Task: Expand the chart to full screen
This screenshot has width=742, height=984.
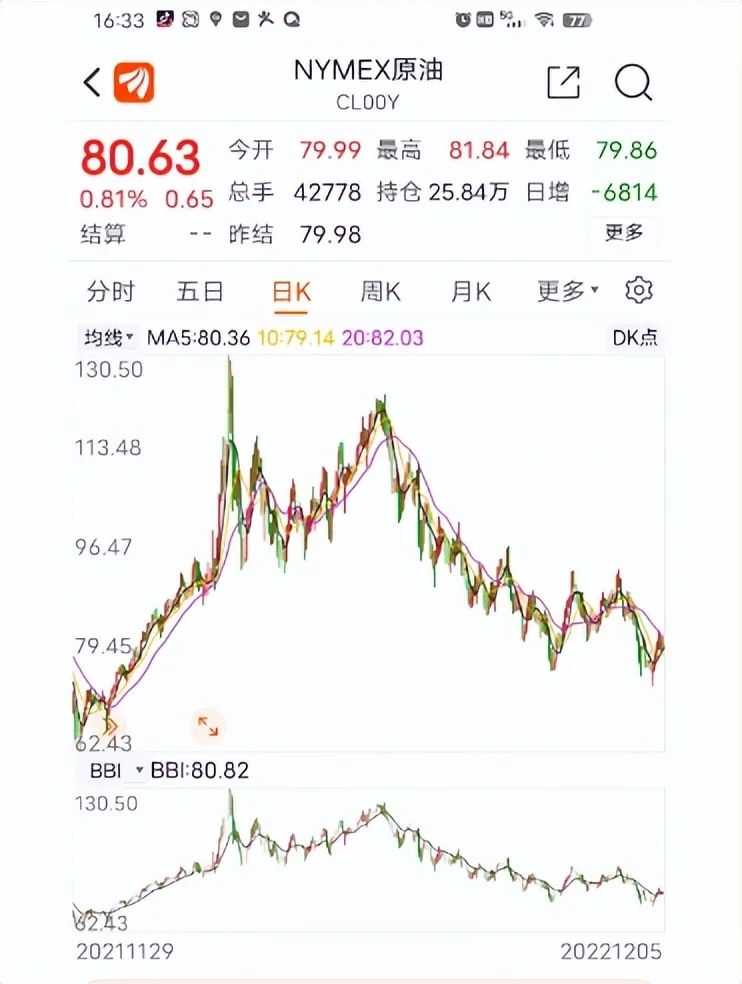Action: click(208, 727)
